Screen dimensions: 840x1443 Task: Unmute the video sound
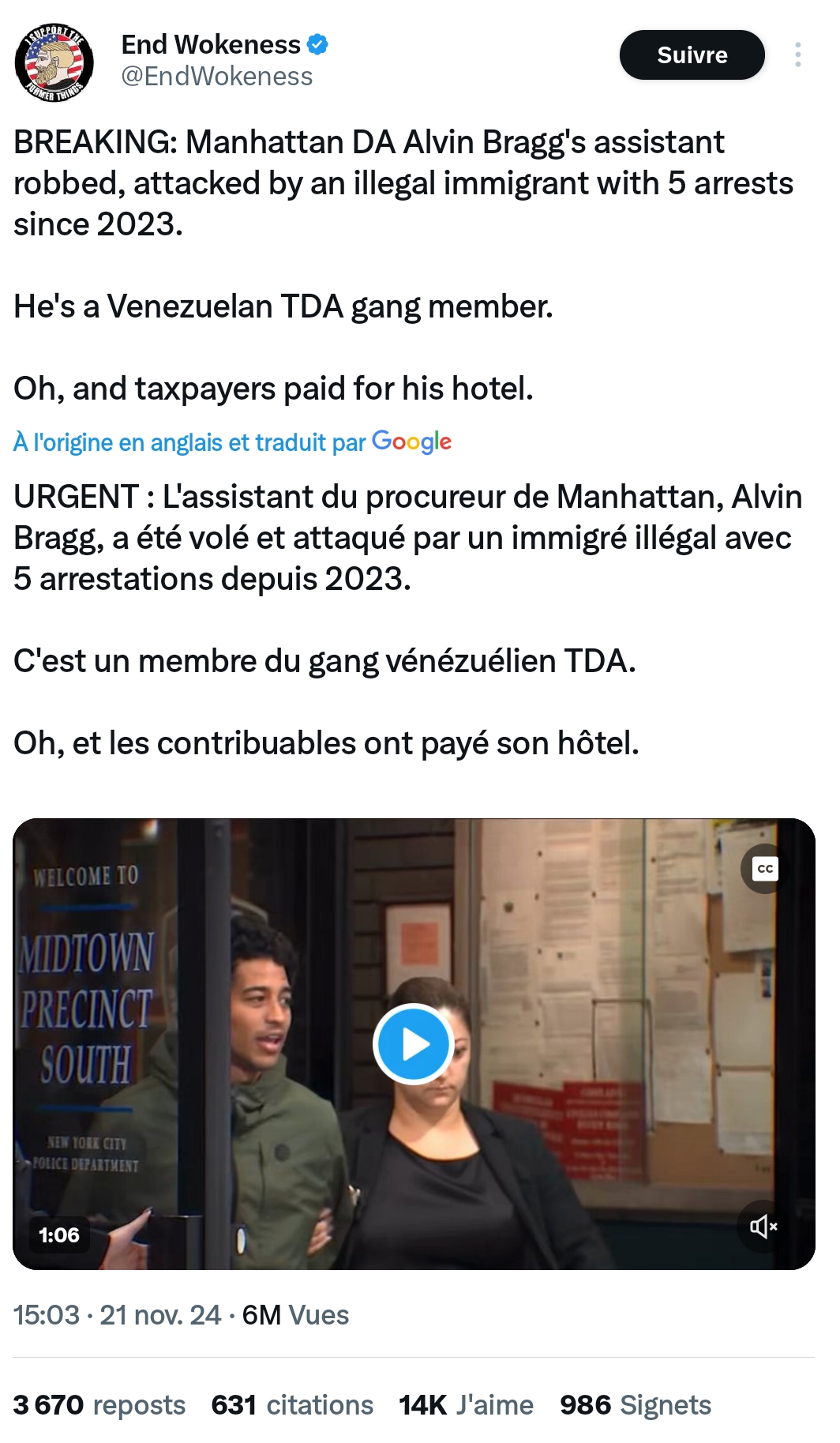coord(763,1226)
